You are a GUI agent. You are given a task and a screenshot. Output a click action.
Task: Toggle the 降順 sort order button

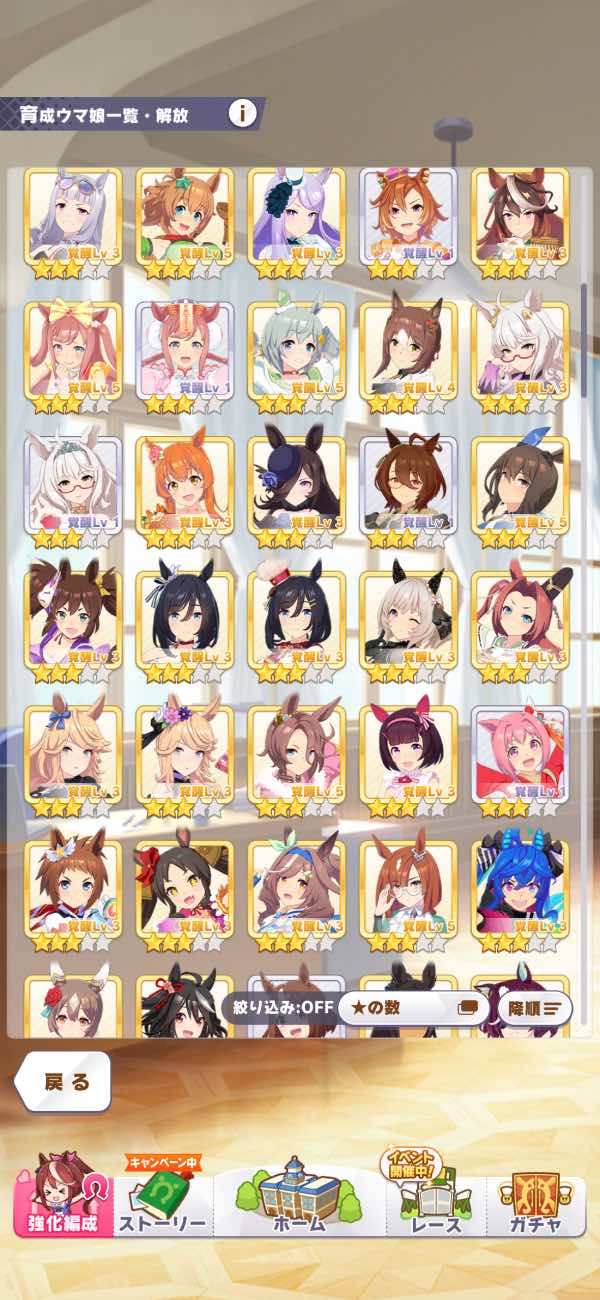tap(534, 1008)
